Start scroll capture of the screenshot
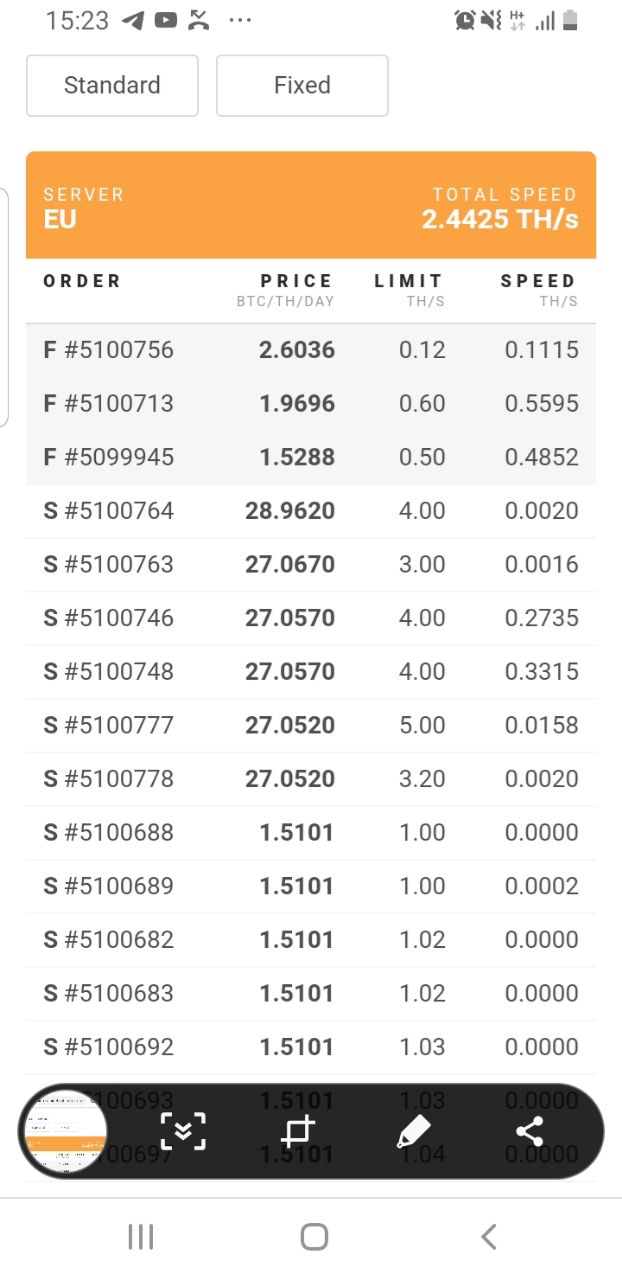The height and width of the screenshot is (1280, 622). (x=184, y=1131)
